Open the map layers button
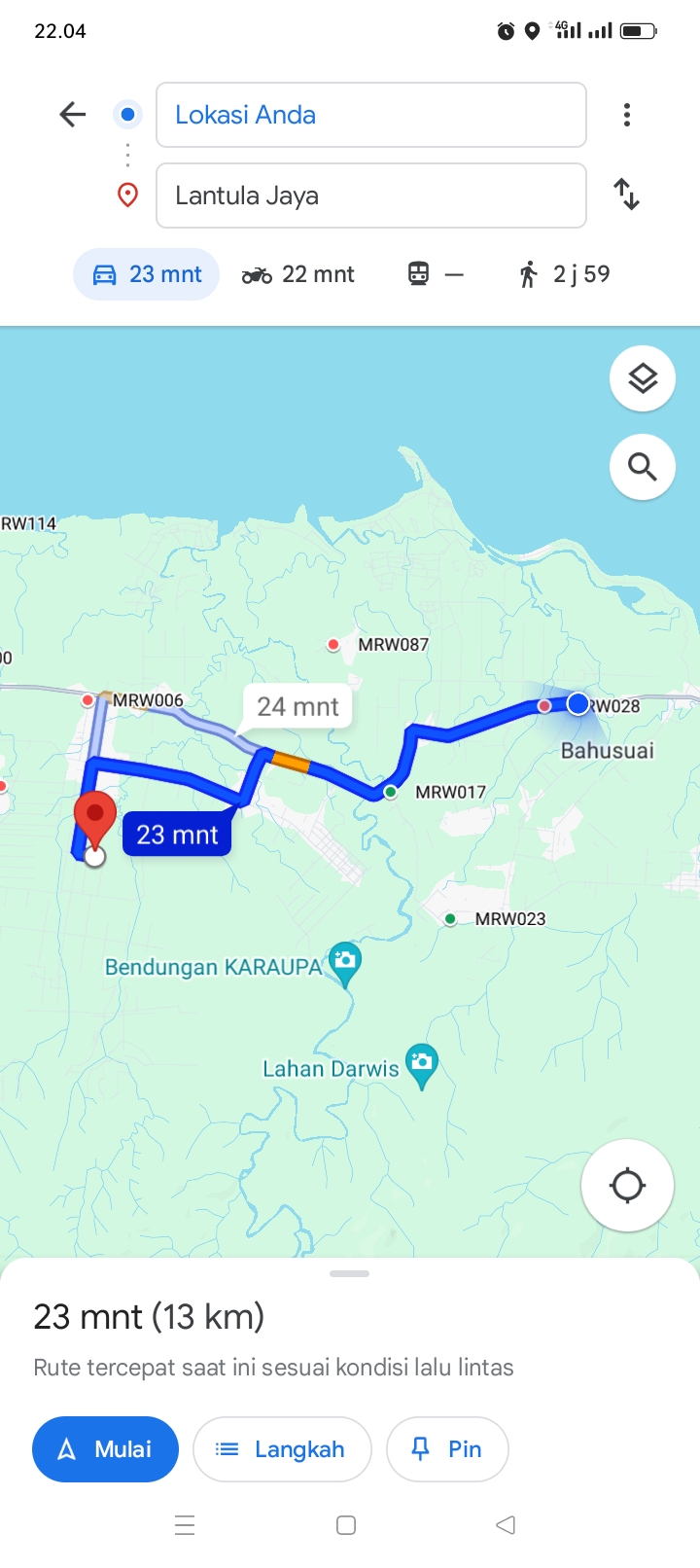The width and height of the screenshot is (700, 1568). coord(643,378)
